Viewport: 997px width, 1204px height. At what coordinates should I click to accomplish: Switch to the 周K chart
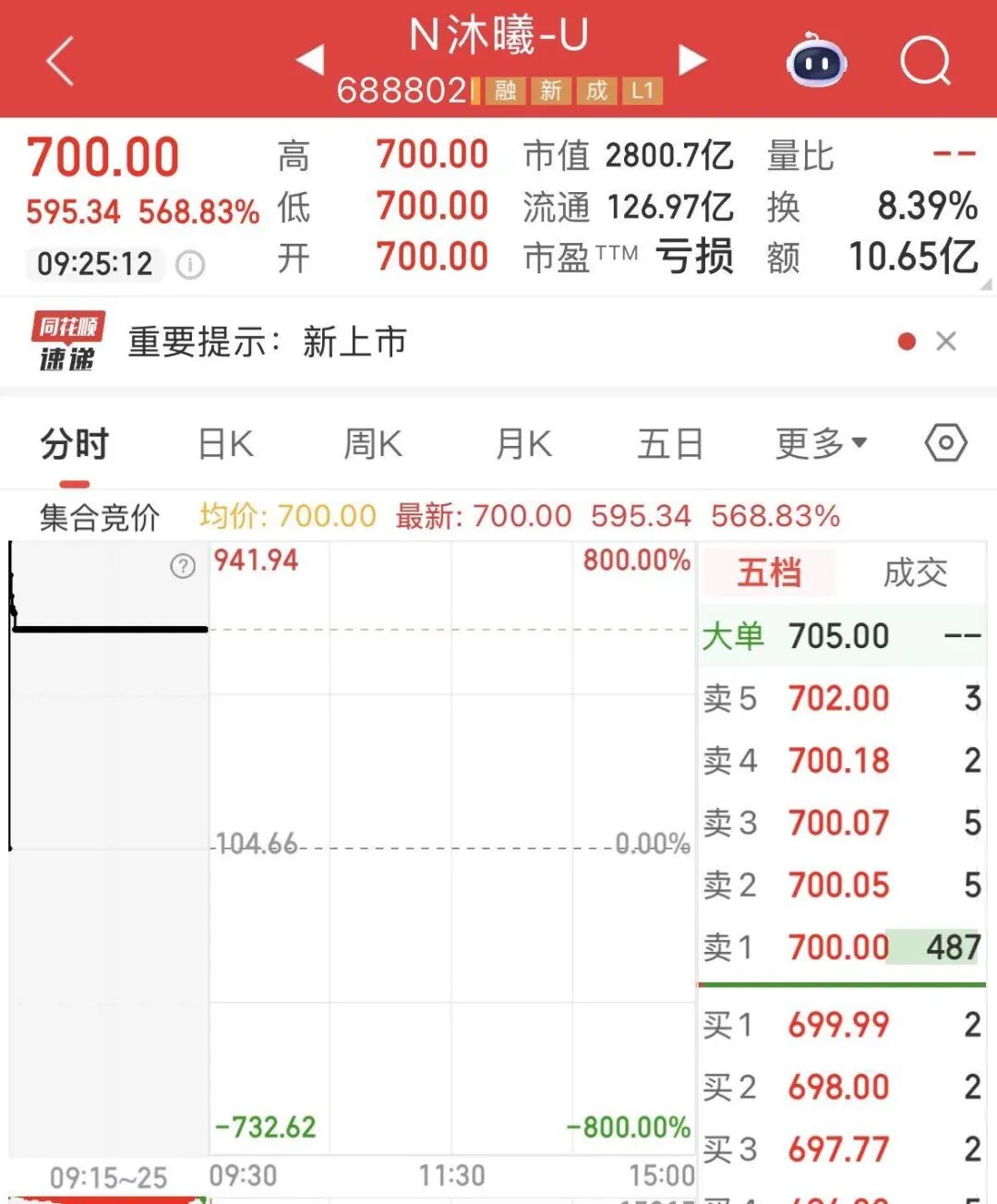click(x=373, y=444)
